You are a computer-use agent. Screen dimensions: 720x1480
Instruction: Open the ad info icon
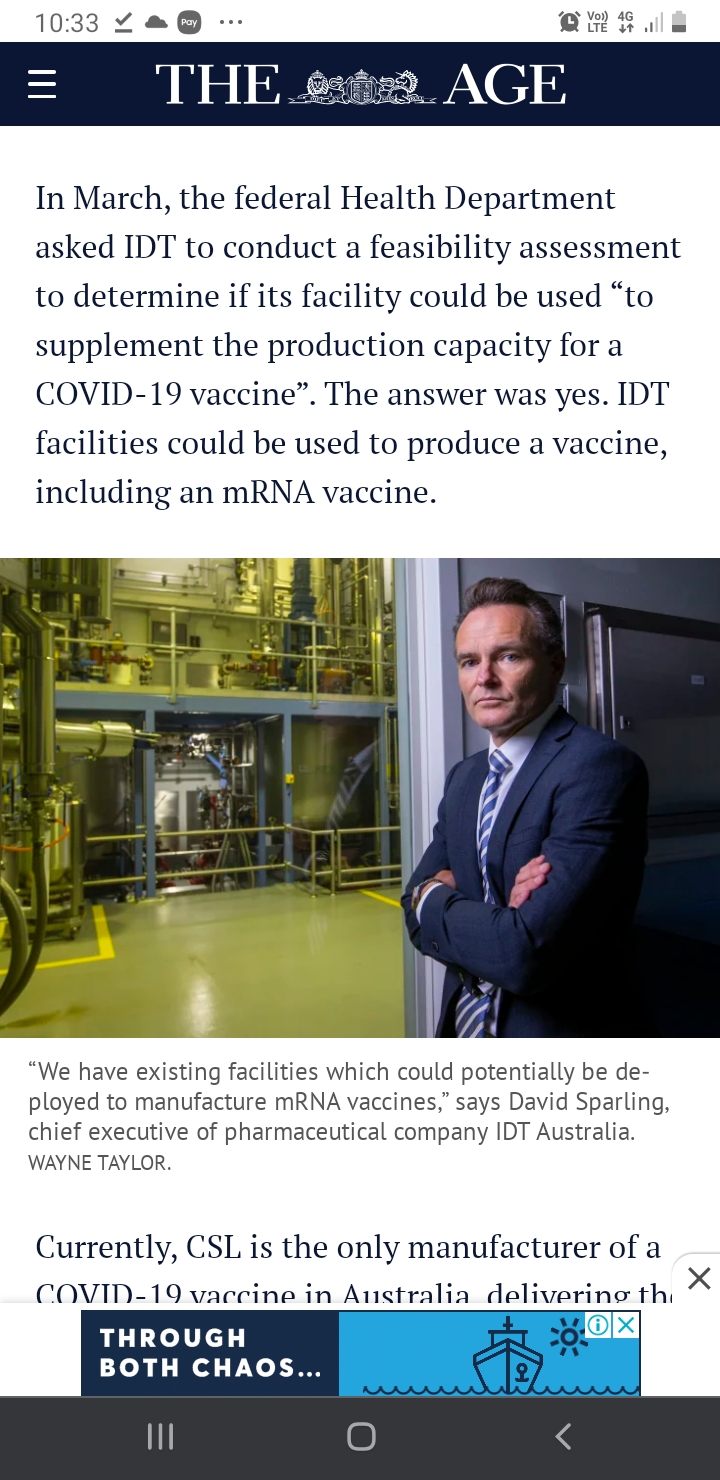pos(600,1325)
